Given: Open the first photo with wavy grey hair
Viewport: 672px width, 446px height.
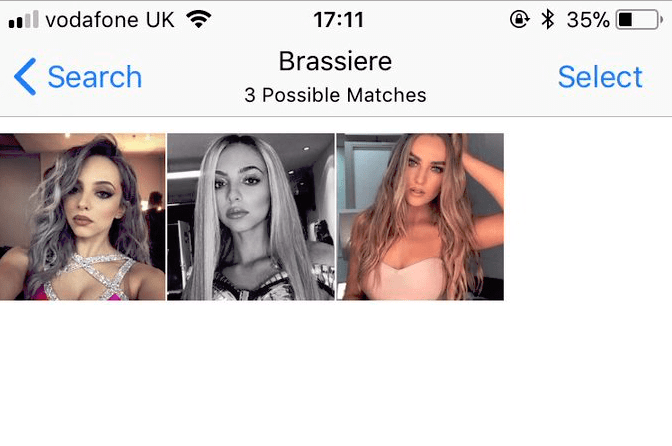Looking at the screenshot, I should [82, 216].
